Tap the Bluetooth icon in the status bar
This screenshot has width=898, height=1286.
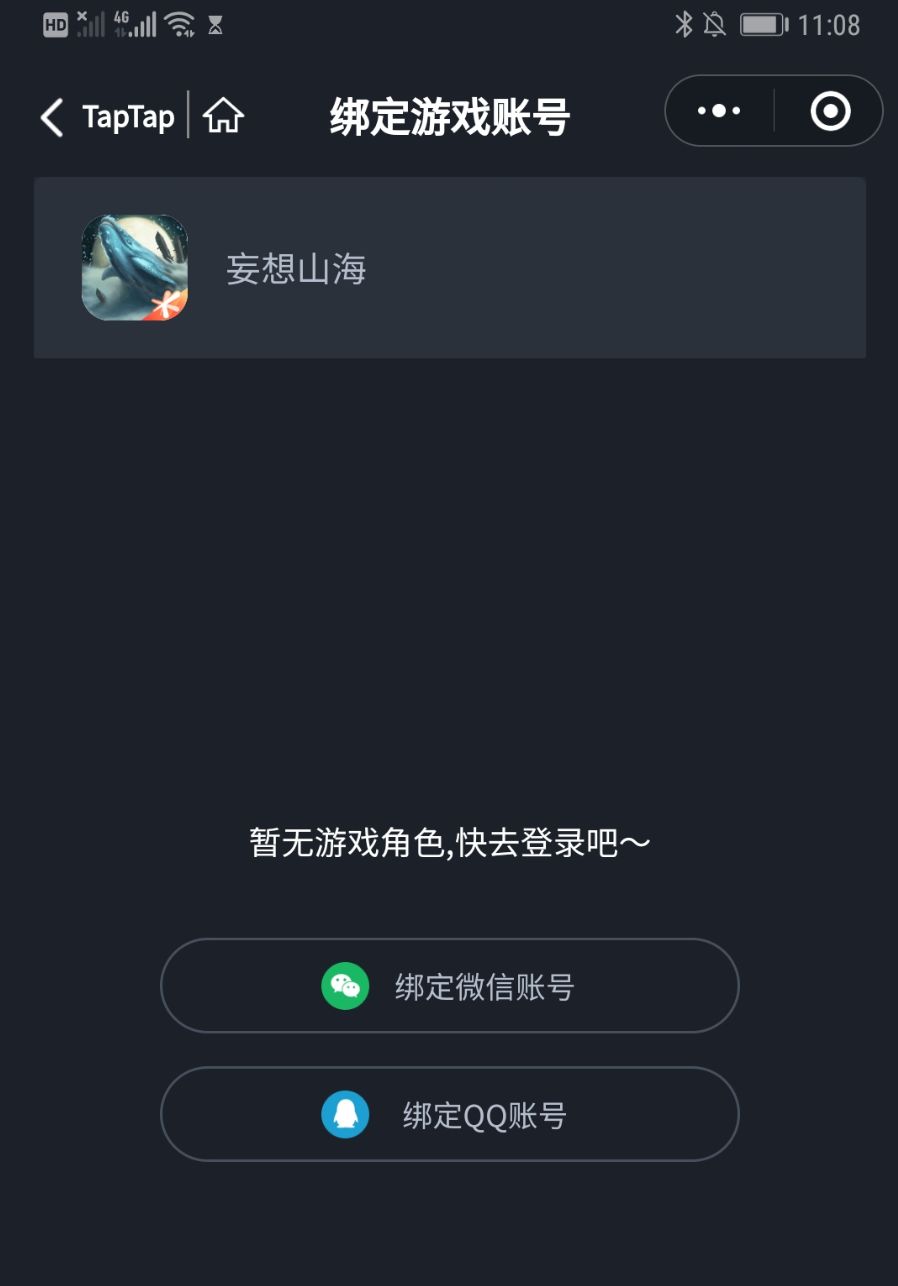pos(684,24)
